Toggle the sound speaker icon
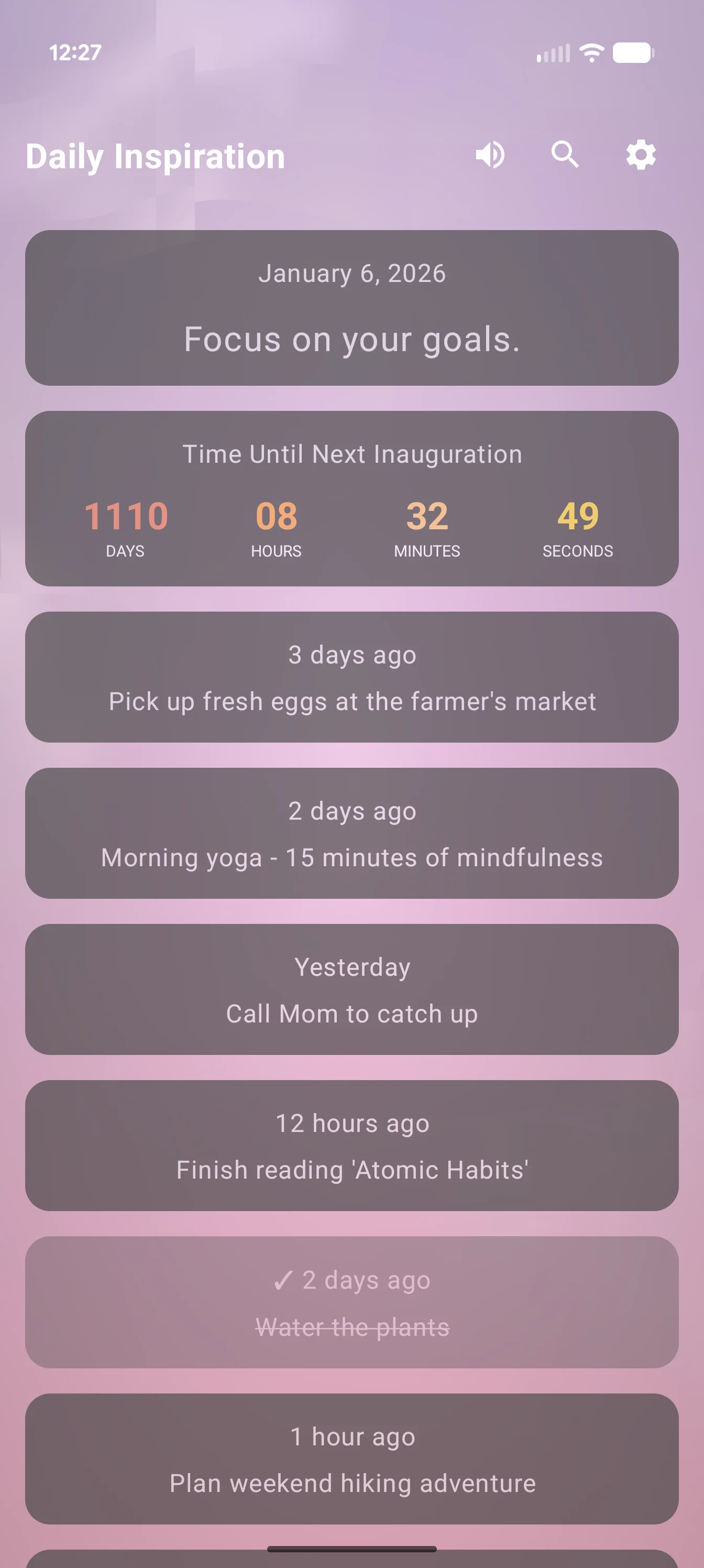 tap(490, 155)
